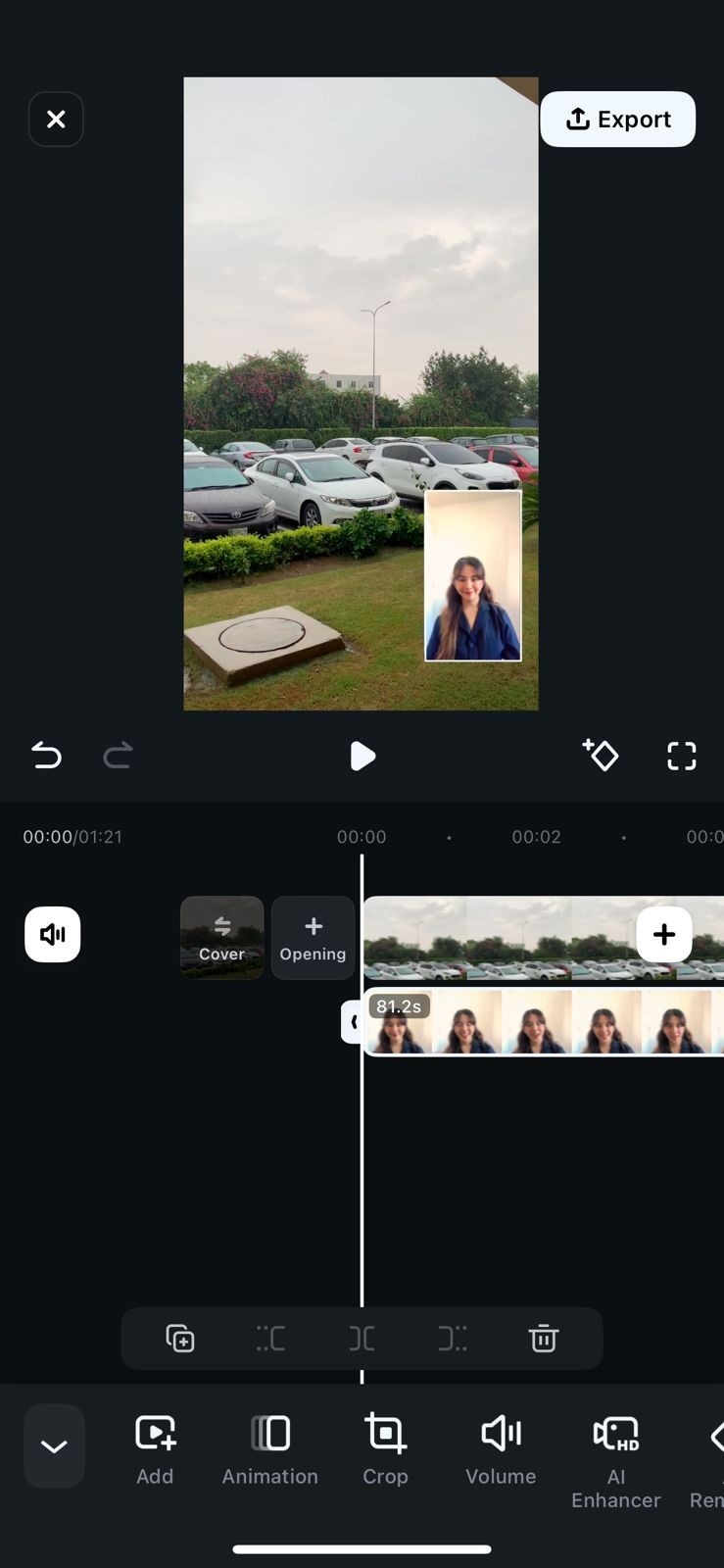Add an Opening clip

click(313, 938)
